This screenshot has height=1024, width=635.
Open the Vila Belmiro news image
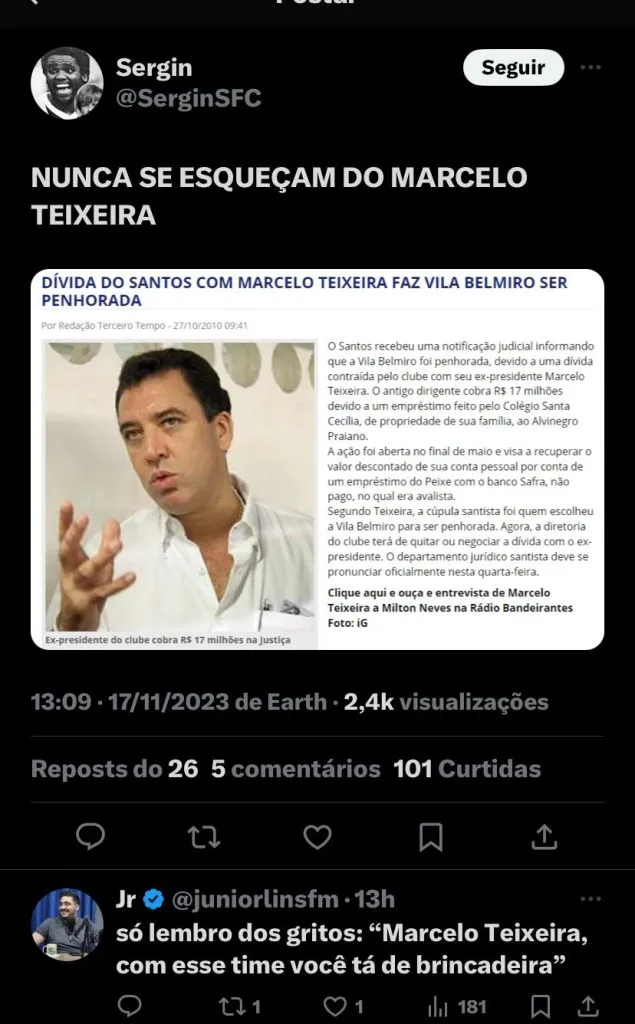point(317,460)
